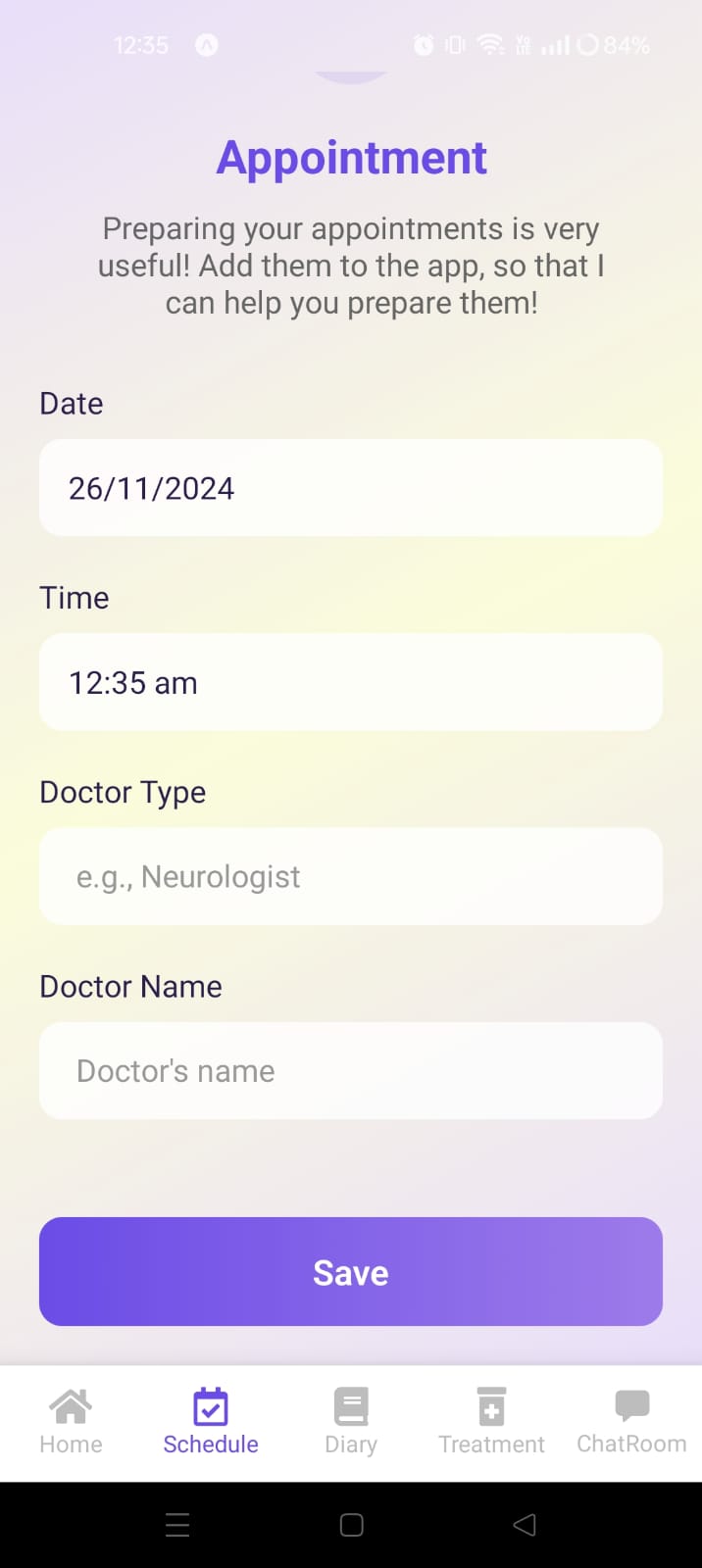Open the Date field showing 26/11/2024
Image resolution: width=702 pixels, height=1568 pixels.
(x=350, y=488)
